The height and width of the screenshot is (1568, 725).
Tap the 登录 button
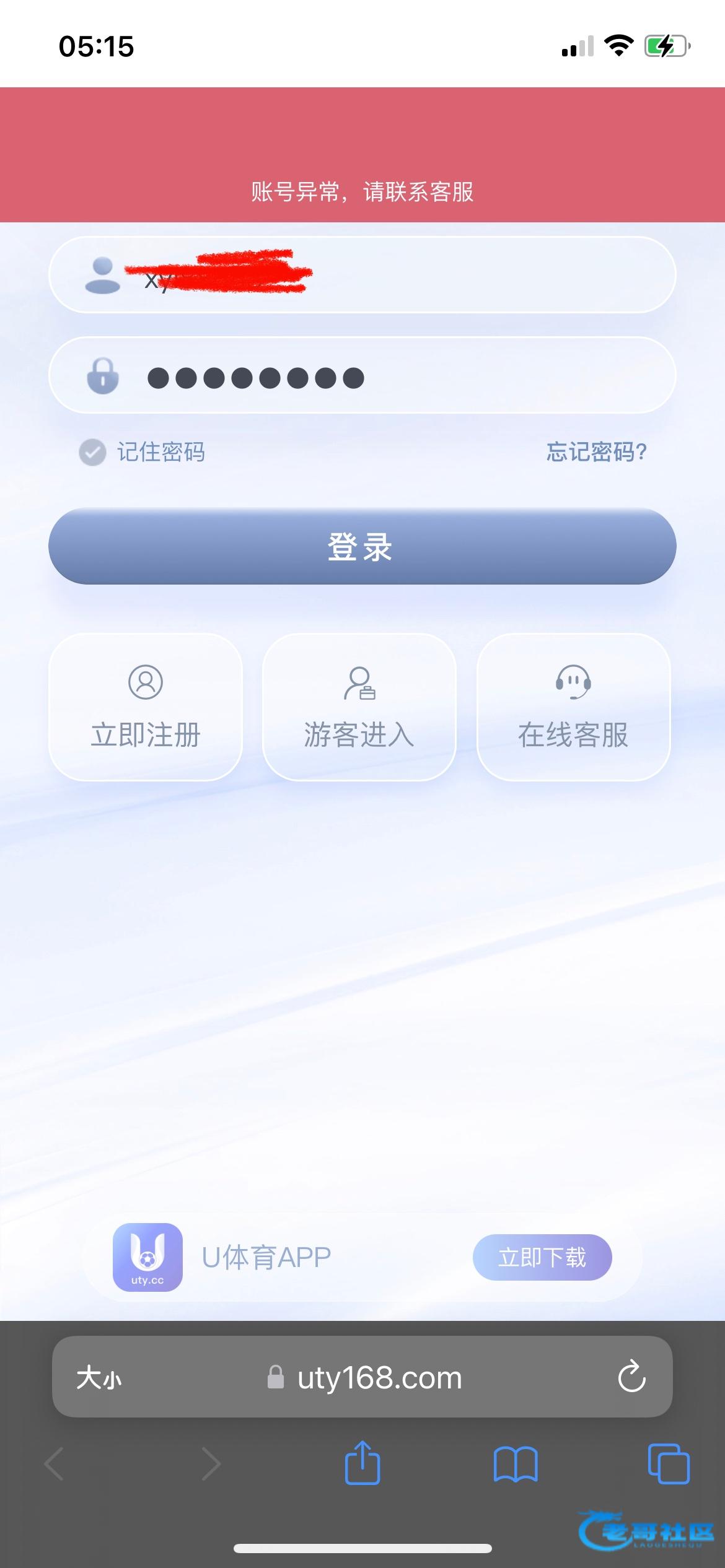pyautogui.click(x=362, y=546)
